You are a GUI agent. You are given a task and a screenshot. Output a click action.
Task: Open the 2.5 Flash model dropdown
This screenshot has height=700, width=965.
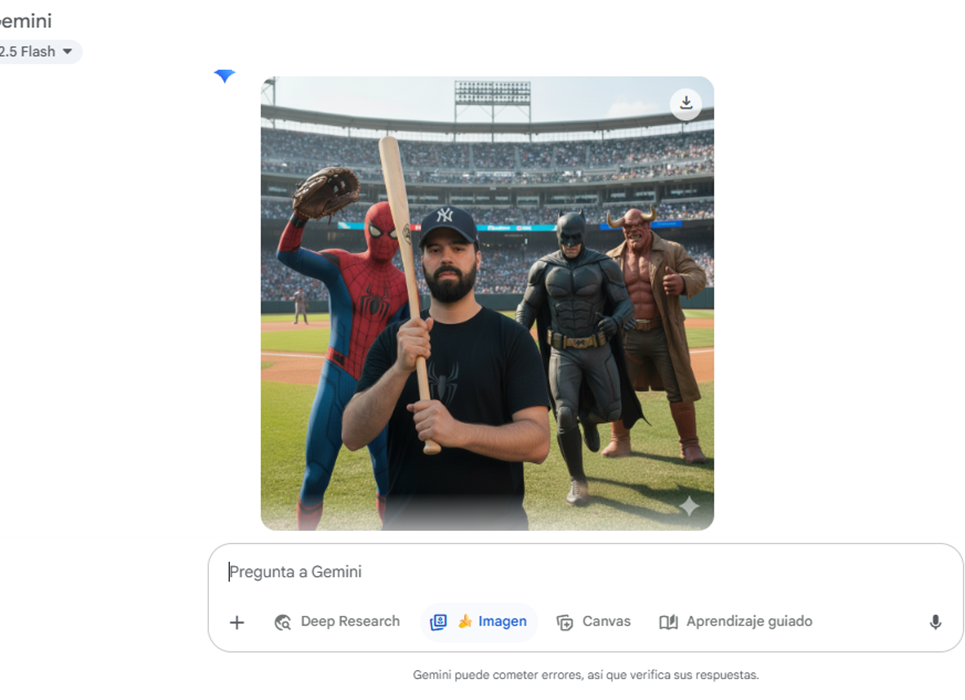(38, 52)
